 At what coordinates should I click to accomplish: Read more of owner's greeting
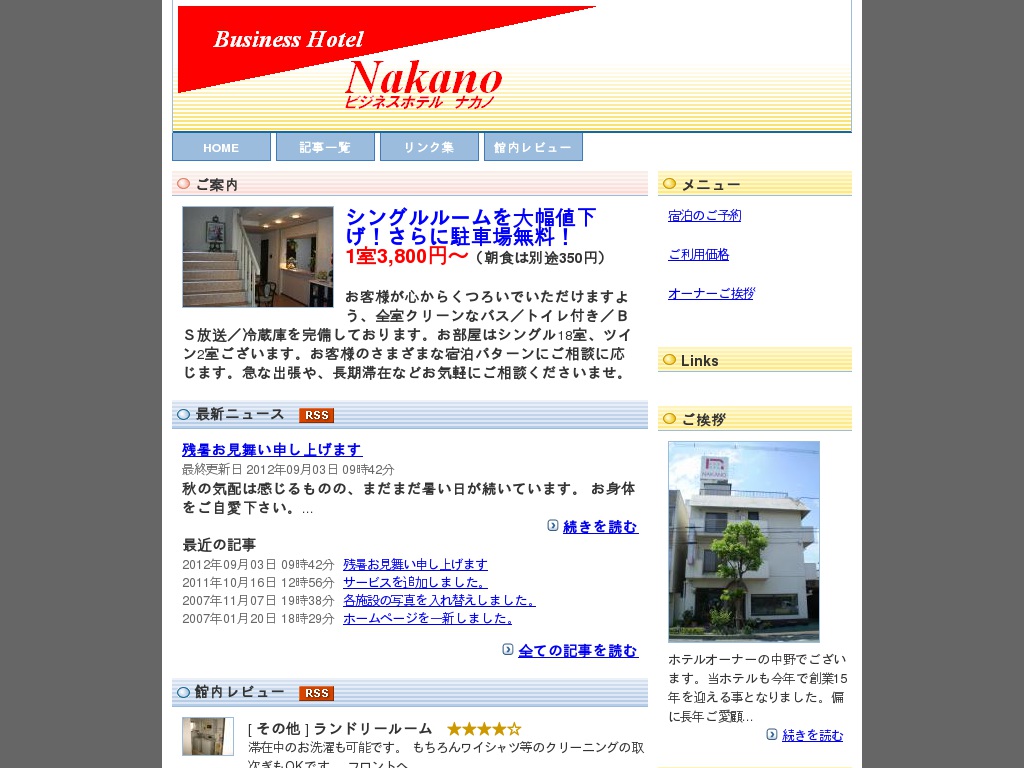tap(812, 735)
